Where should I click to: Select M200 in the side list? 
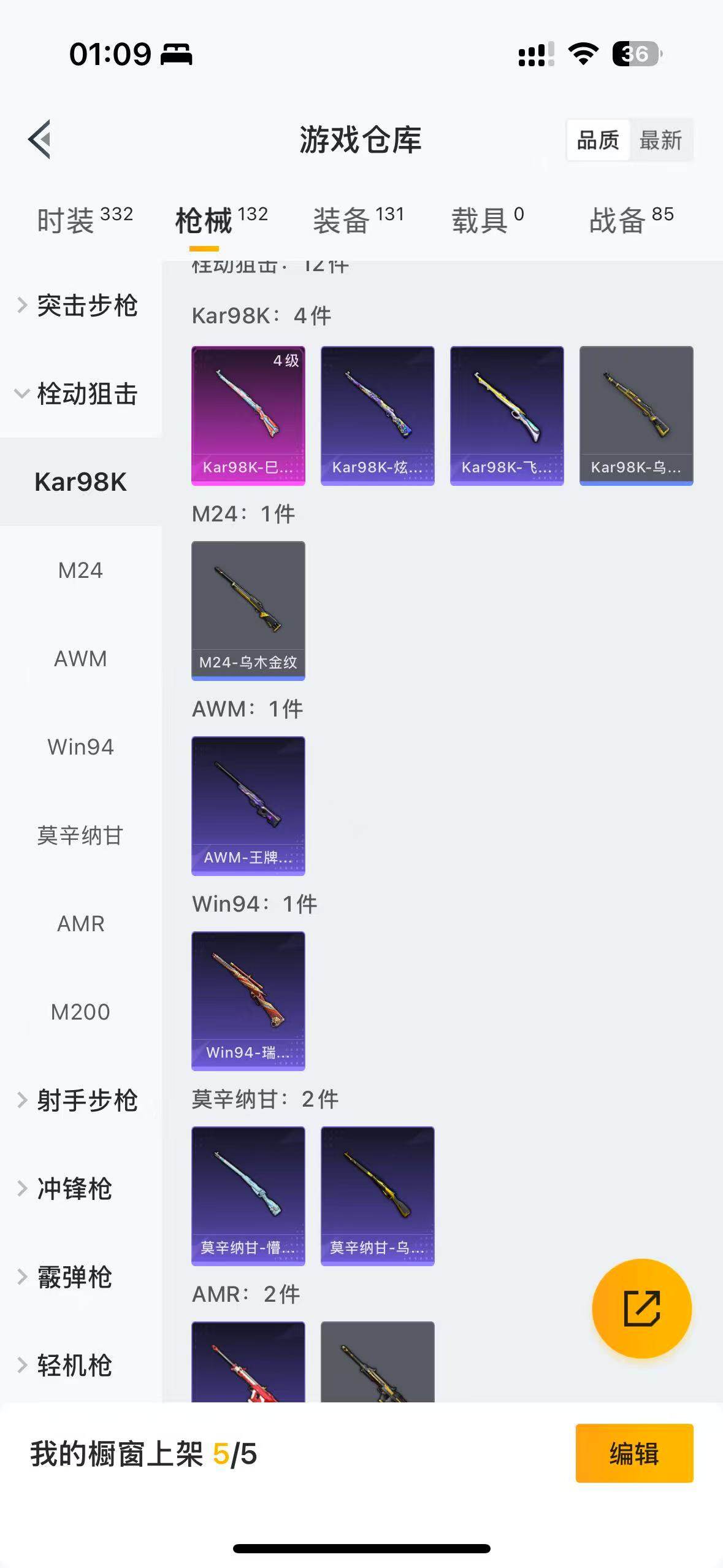(x=80, y=1012)
